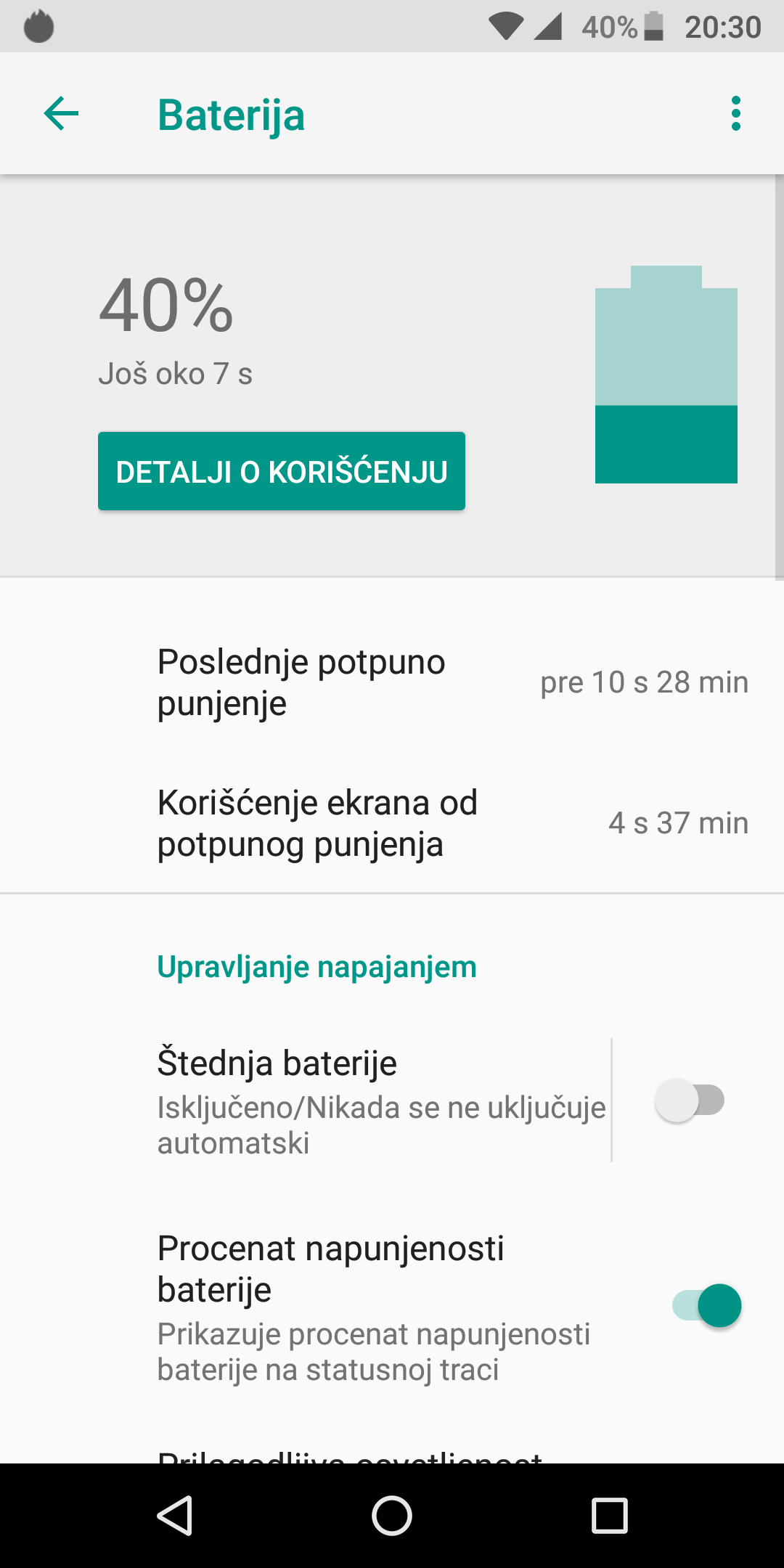Tap the system home button

tap(392, 1516)
